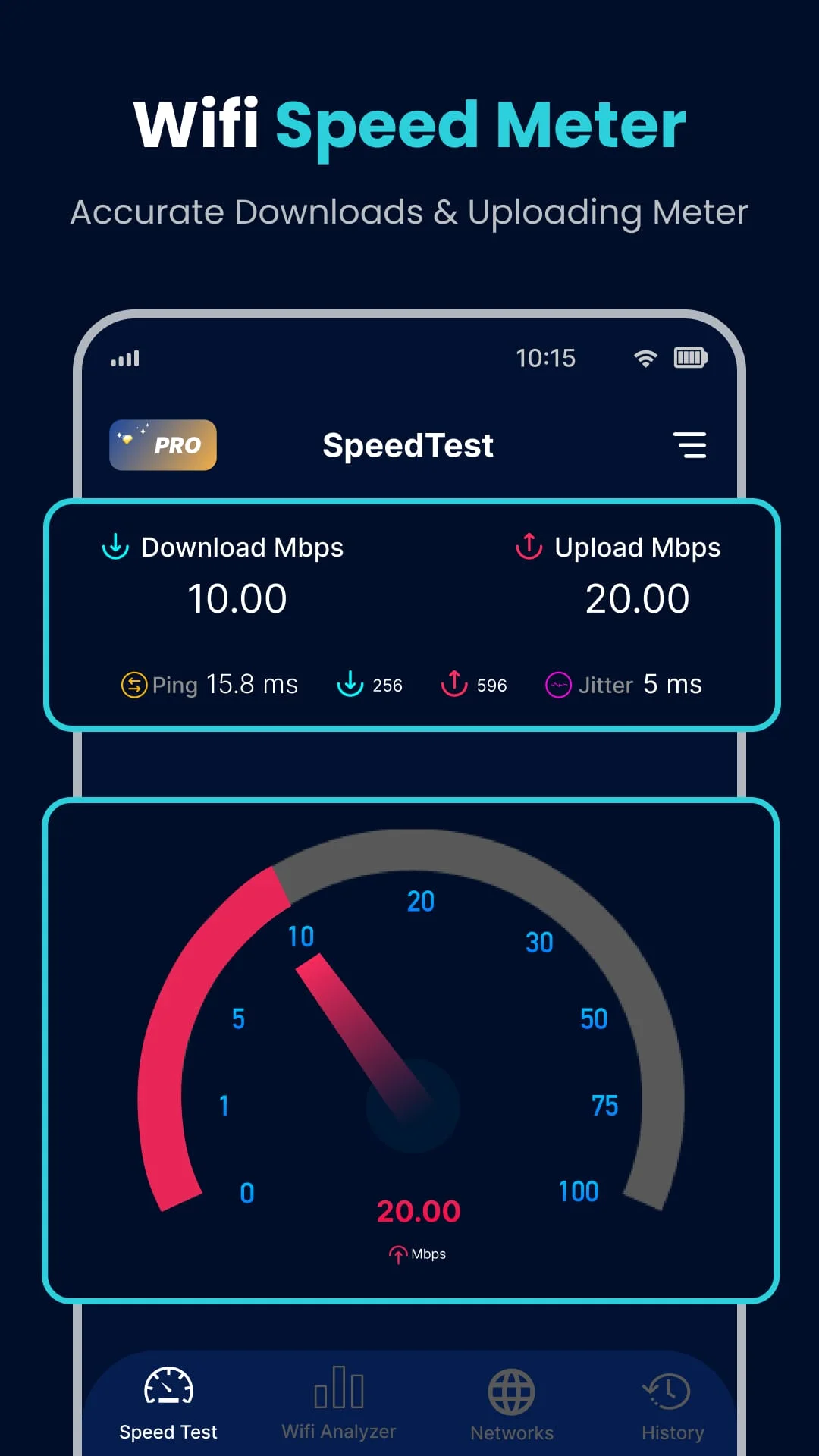This screenshot has width=819, height=1456.
Task: Open the hamburger menu beside SpeedTest
Action: click(691, 446)
